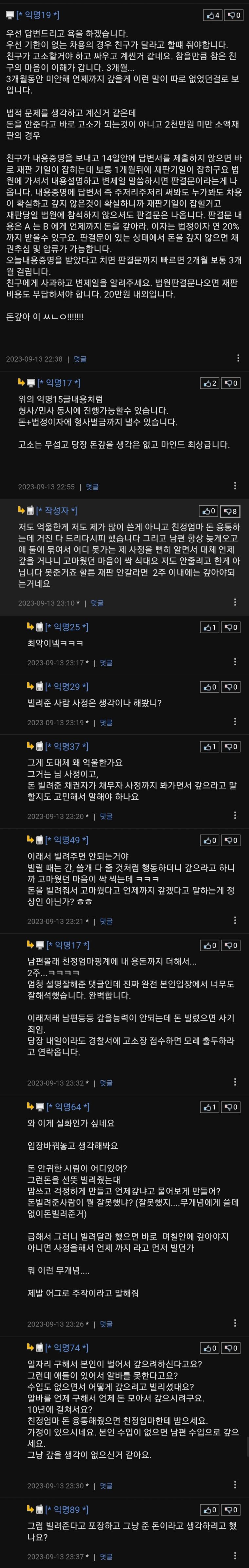This screenshot has height=1568, width=249.
Task: Downvote the comment by 익명19
Action: (x=234, y=15)
